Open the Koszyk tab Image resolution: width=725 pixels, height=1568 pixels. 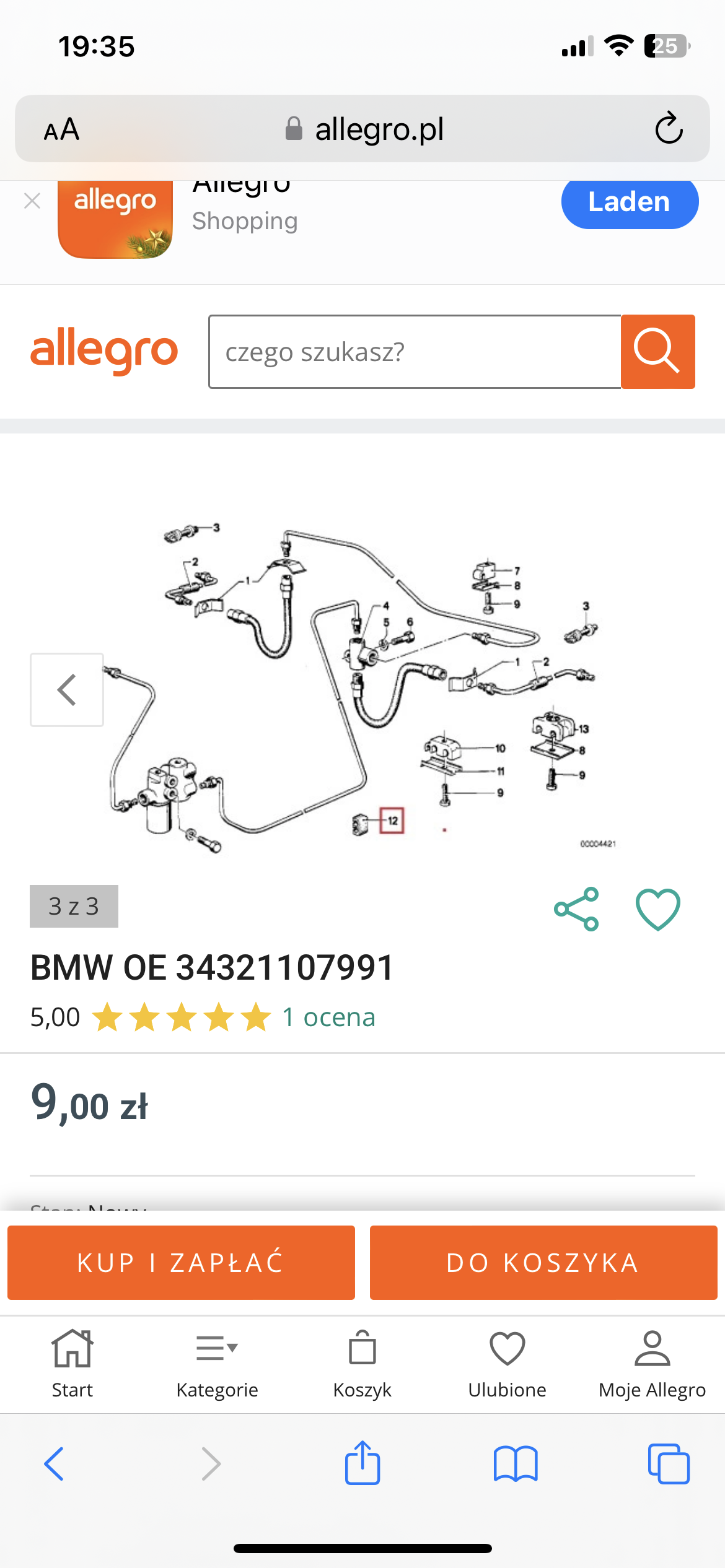[x=362, y=1364]
